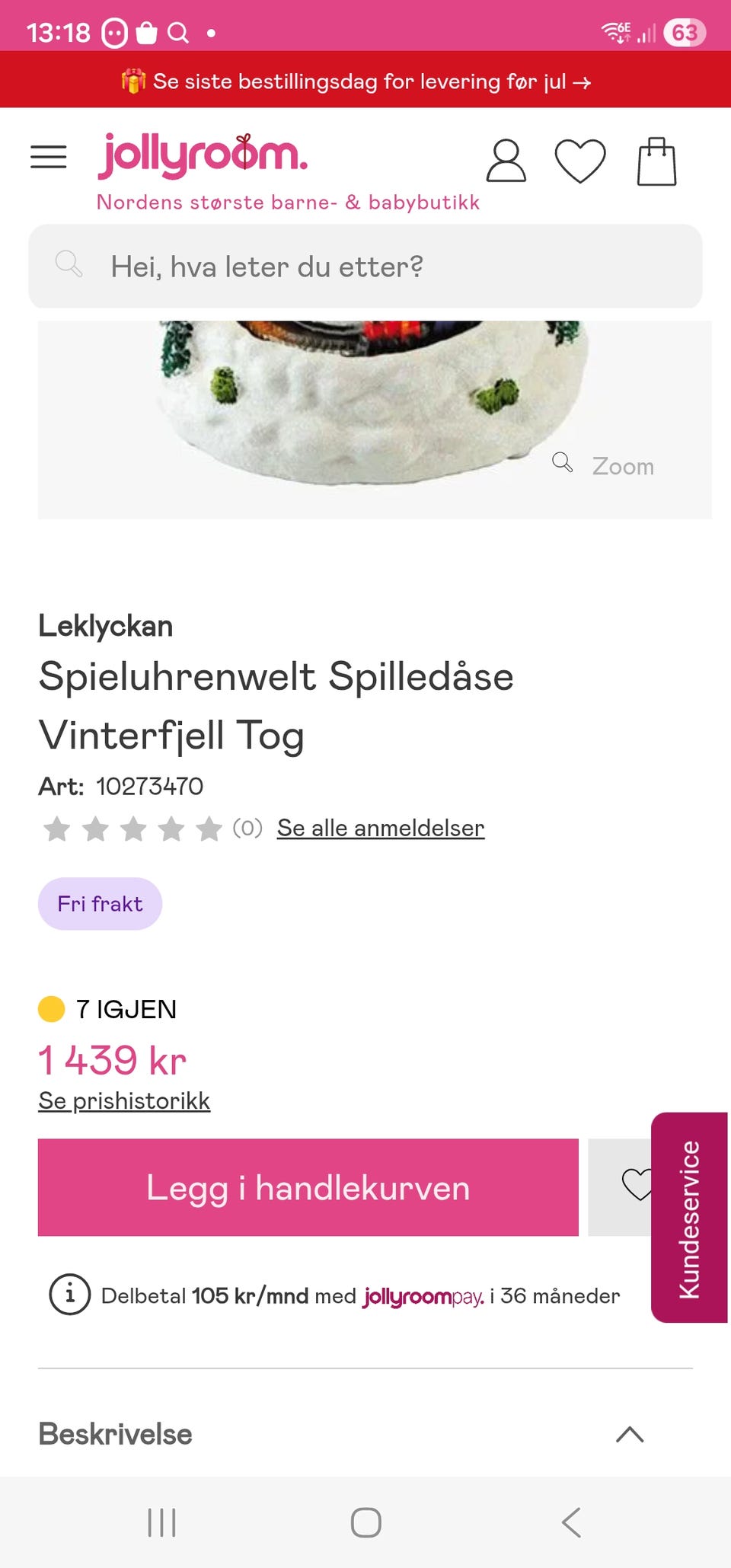Open the hamburger navigation menu

tap(48, 157)
